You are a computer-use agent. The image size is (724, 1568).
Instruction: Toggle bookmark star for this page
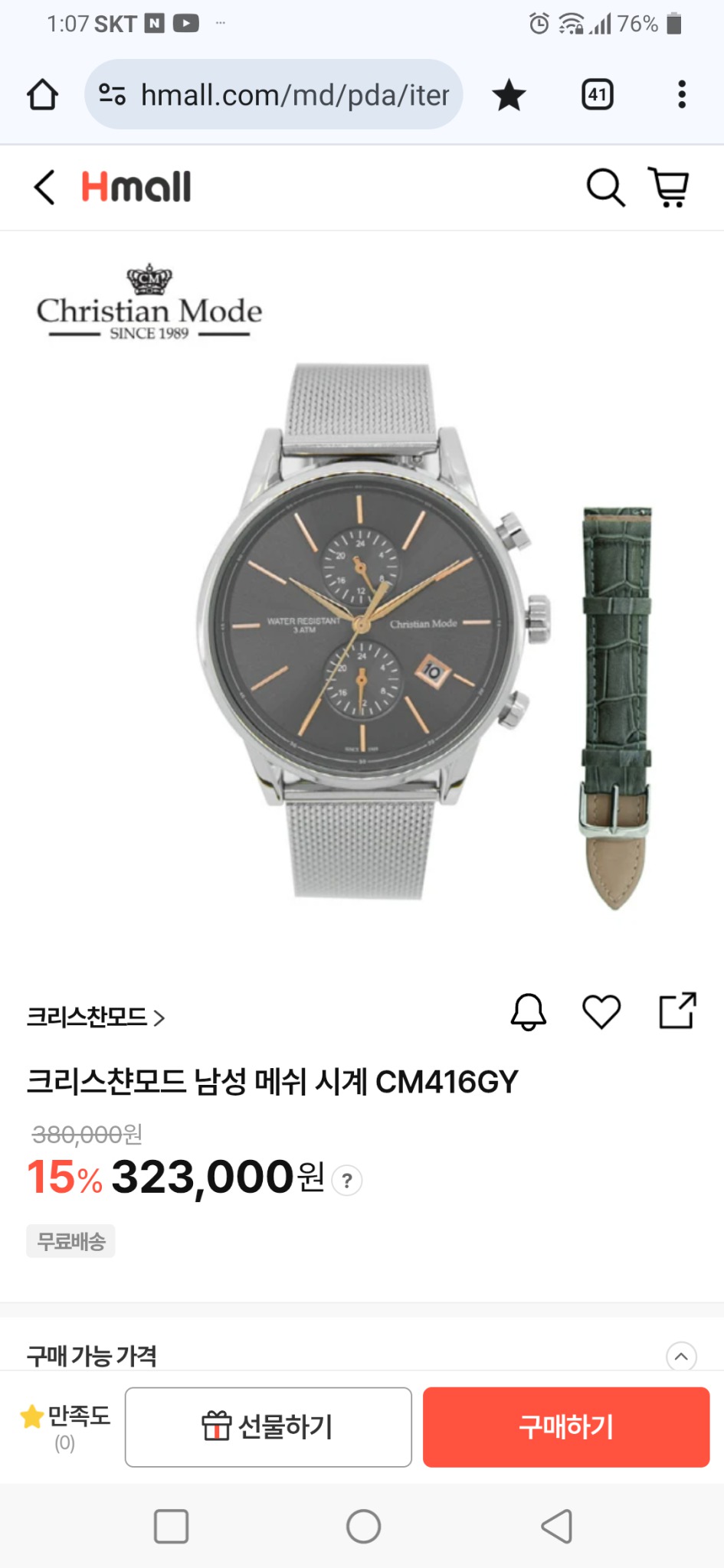pyautogui.click(x=509, y=95)
